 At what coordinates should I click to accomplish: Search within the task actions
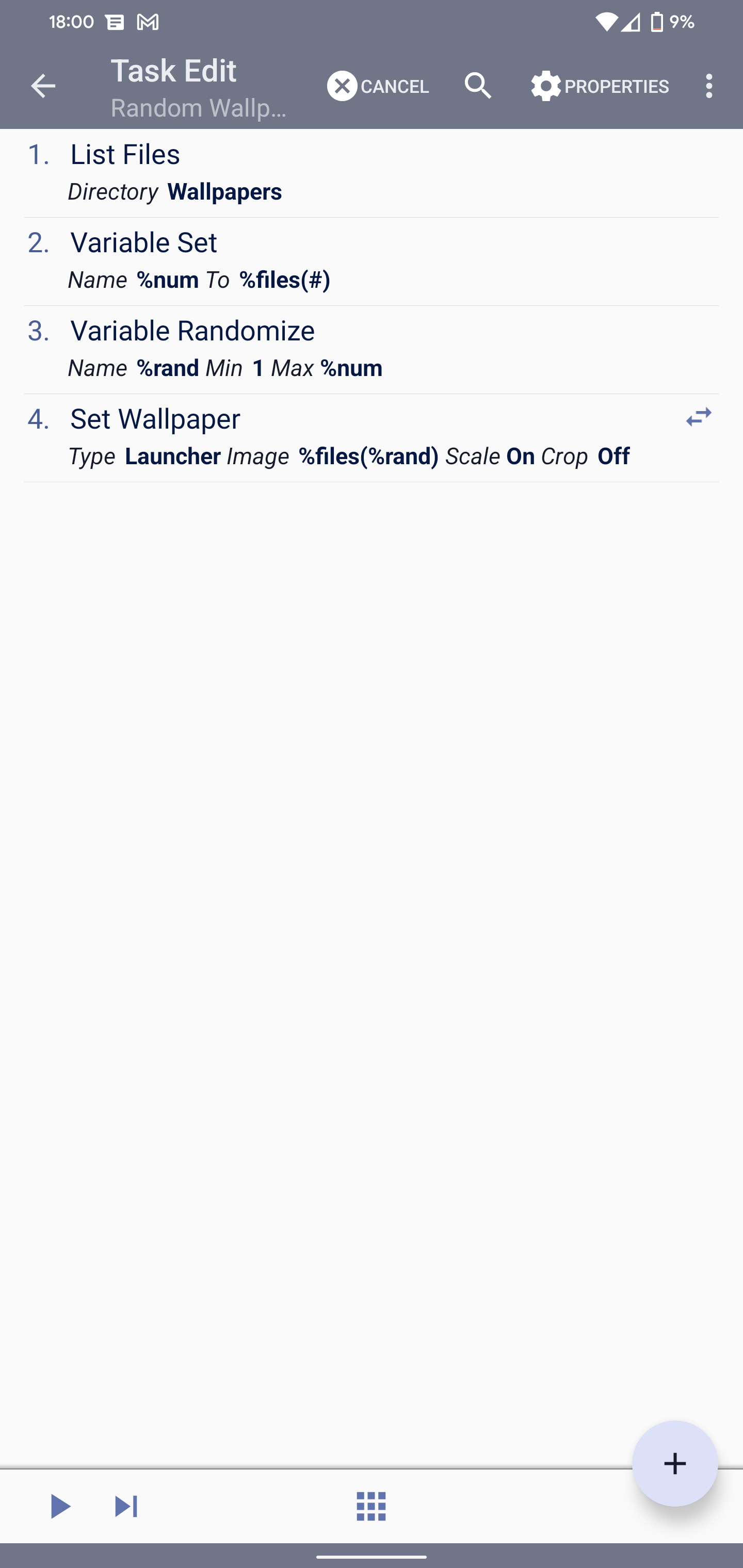click(478, 86)
